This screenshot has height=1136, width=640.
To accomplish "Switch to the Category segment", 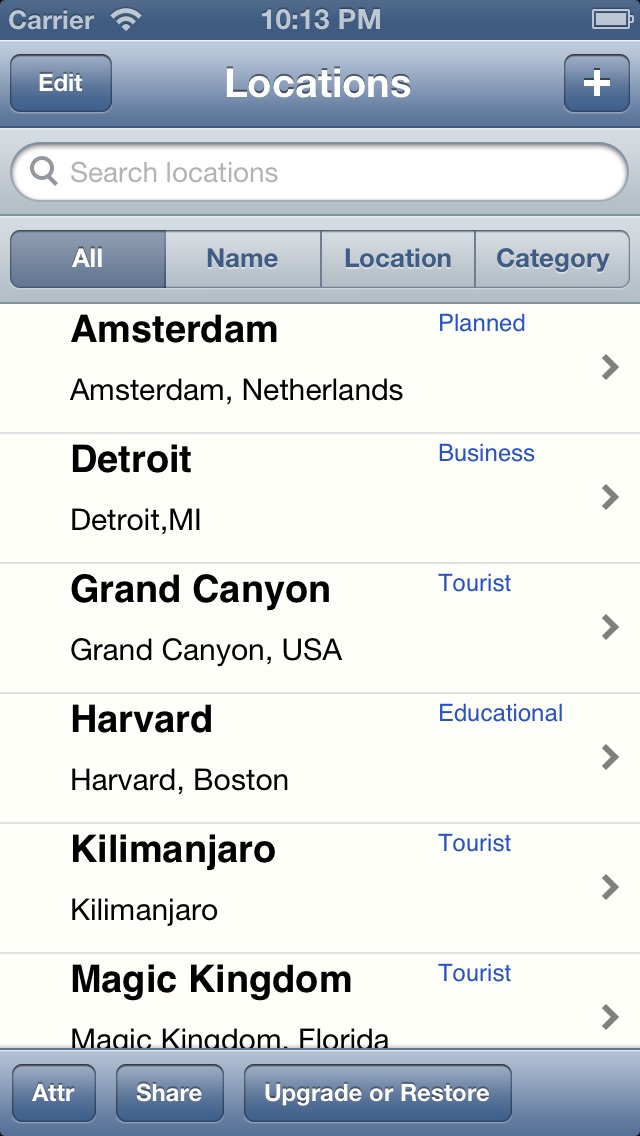I will [x=552, y=259].
